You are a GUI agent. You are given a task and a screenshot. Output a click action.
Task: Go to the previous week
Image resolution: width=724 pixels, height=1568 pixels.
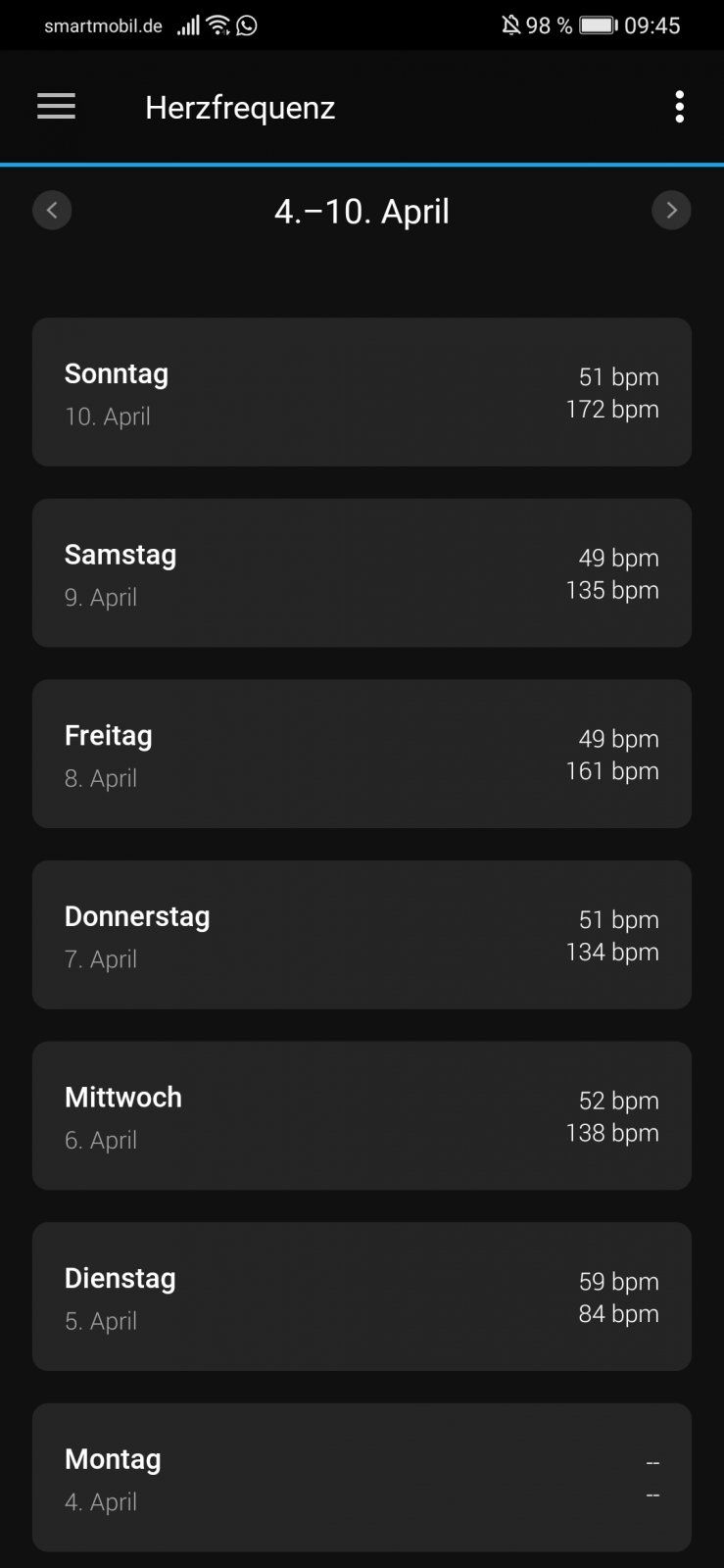[x=52, y=210]
